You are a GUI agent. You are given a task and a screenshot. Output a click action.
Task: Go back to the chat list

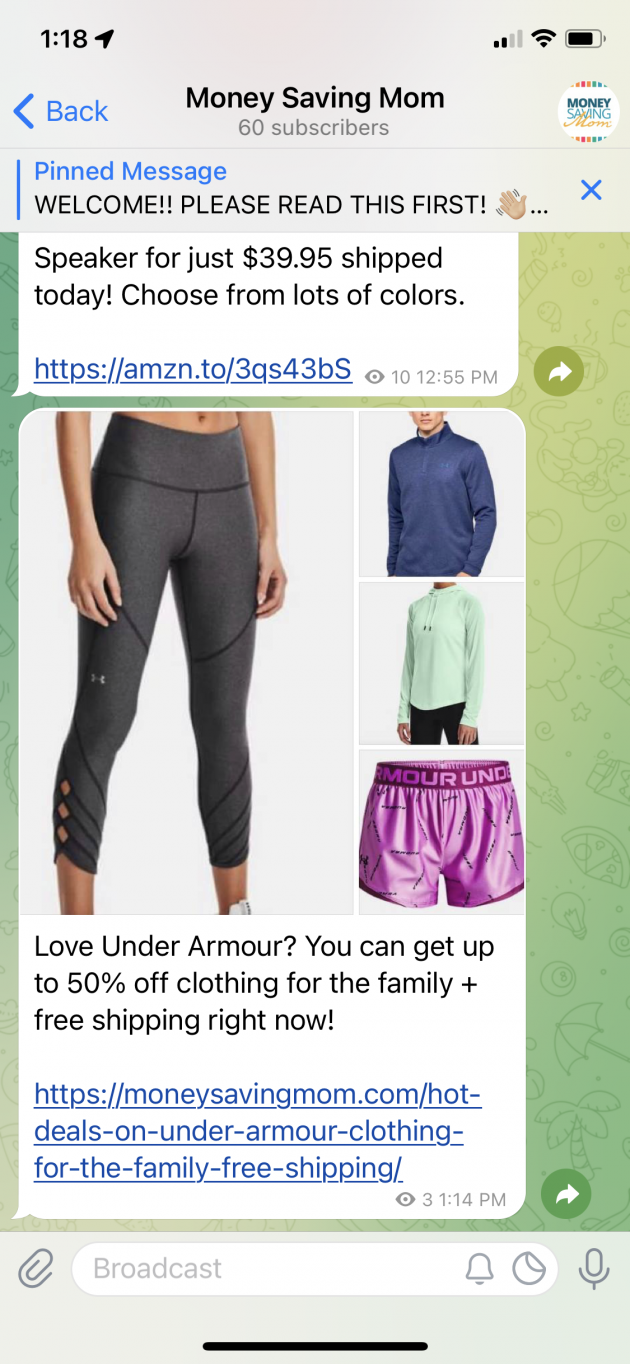pyautogui.click(x=61, y=111)
